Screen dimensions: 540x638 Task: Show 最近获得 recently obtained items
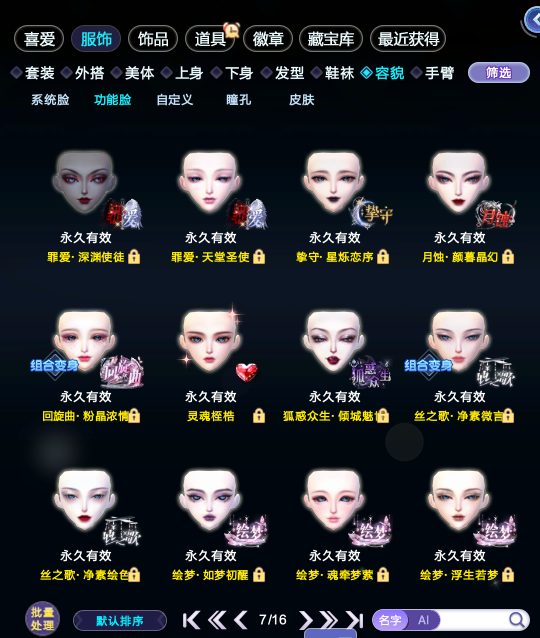click(x=408, y=39)
